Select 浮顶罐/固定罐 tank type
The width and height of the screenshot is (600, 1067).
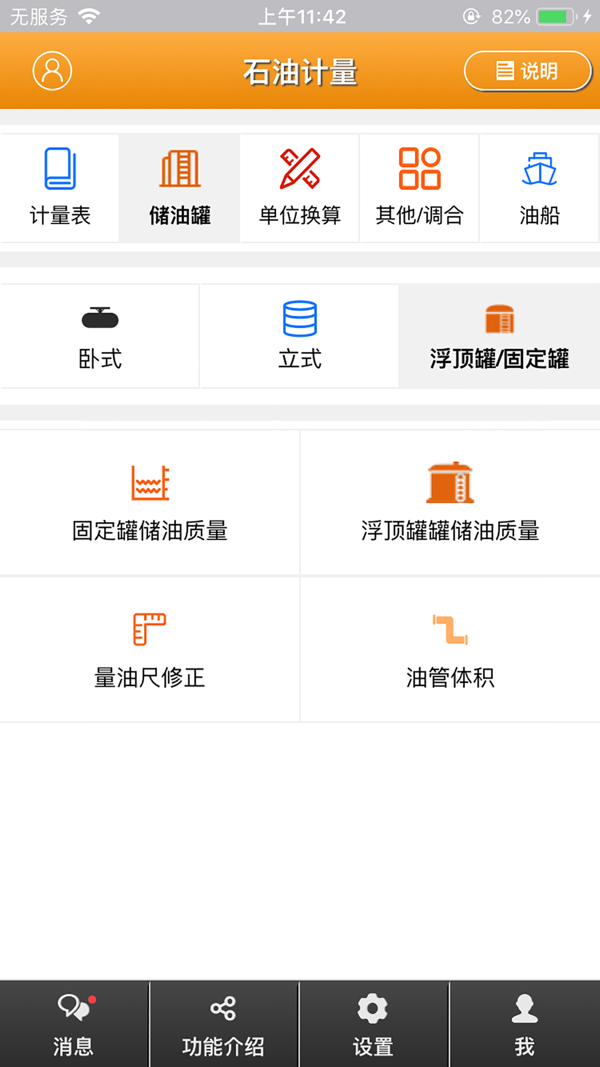pos(499,336)
